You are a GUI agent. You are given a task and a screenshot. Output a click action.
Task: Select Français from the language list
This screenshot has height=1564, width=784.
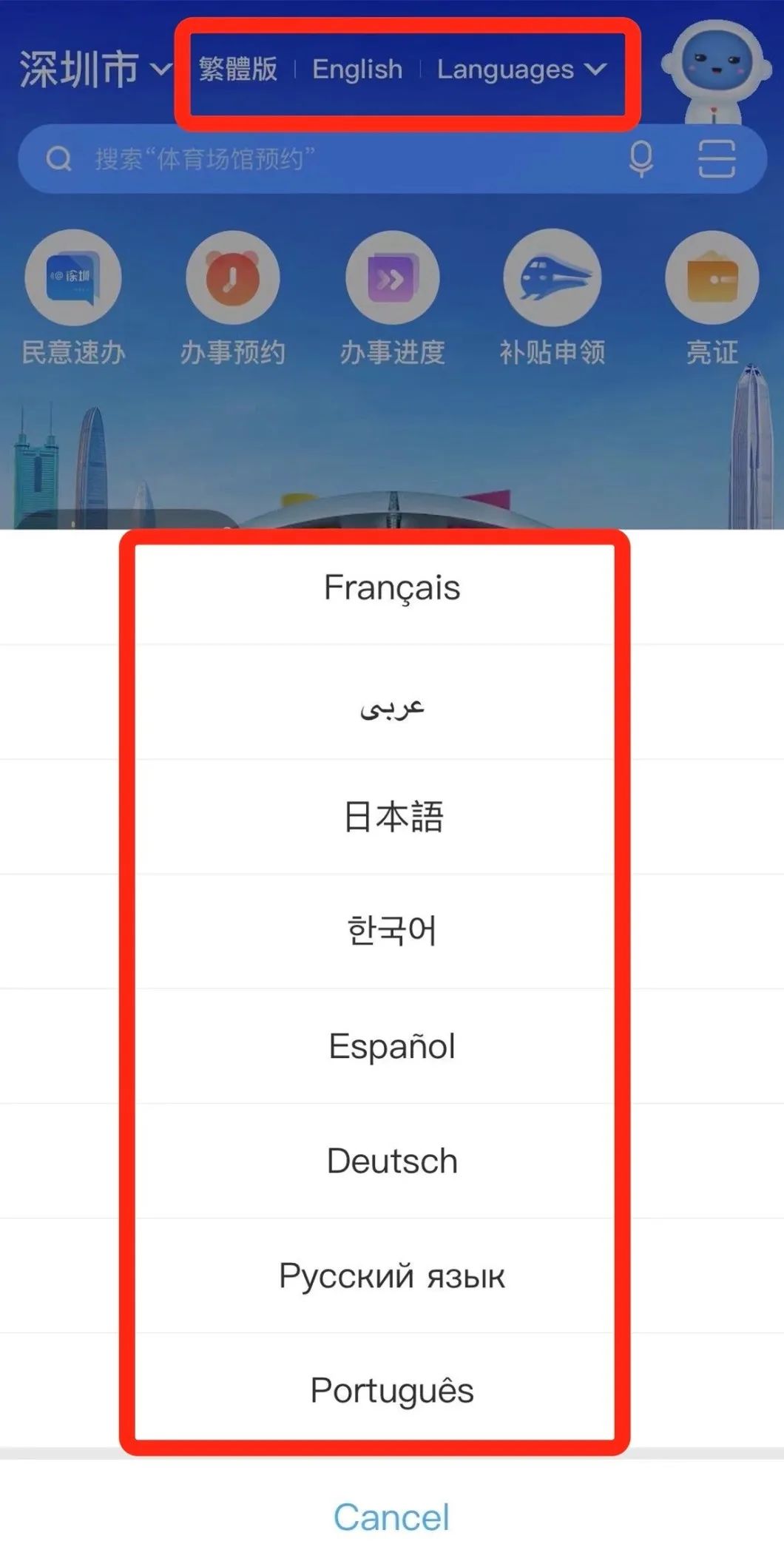pyautogui.click(x=392, y=587)
